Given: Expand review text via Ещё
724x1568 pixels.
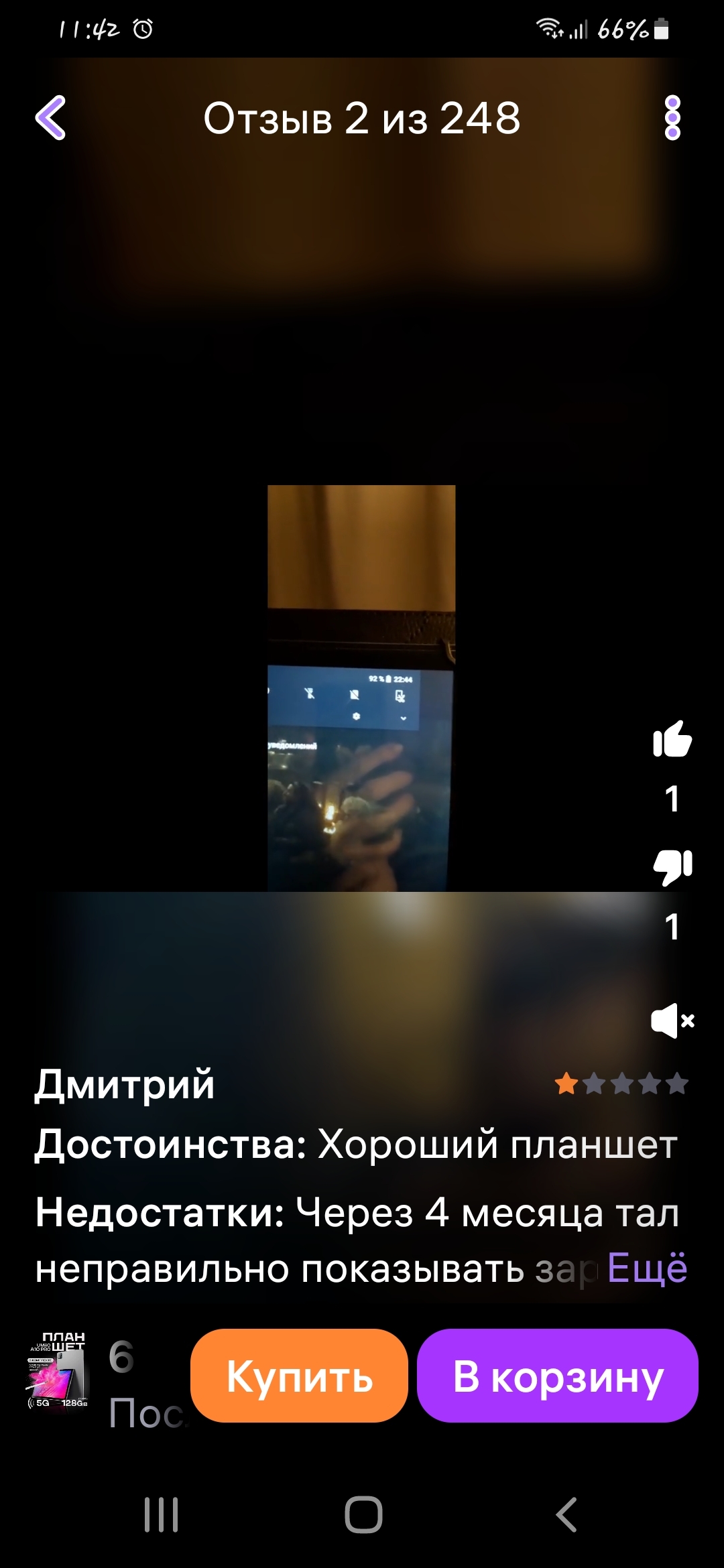Looking at the screenshot, I should pos(647,1268).
